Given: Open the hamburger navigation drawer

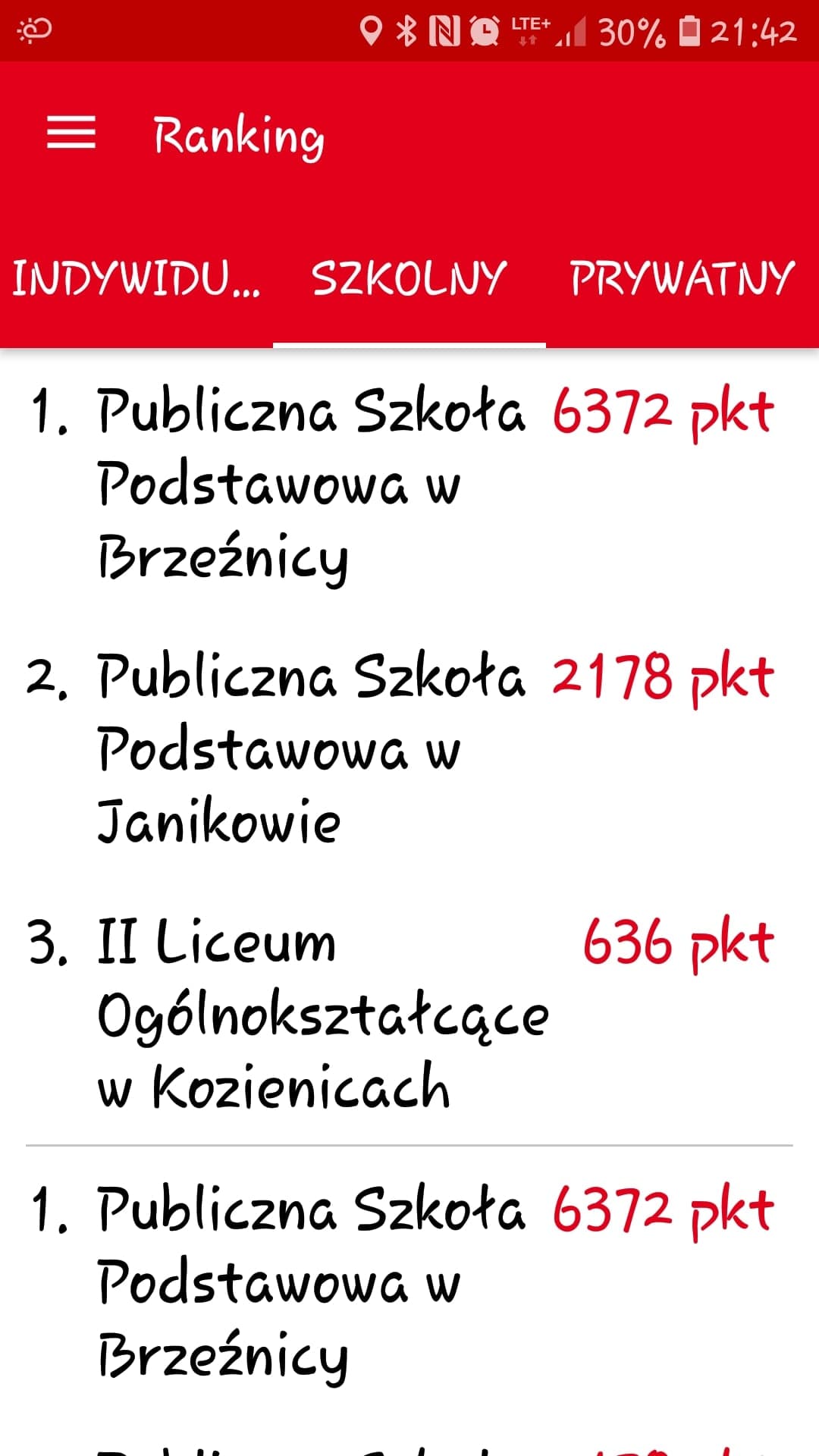Looking at the screenshot, I should click(x=71, y=133).
